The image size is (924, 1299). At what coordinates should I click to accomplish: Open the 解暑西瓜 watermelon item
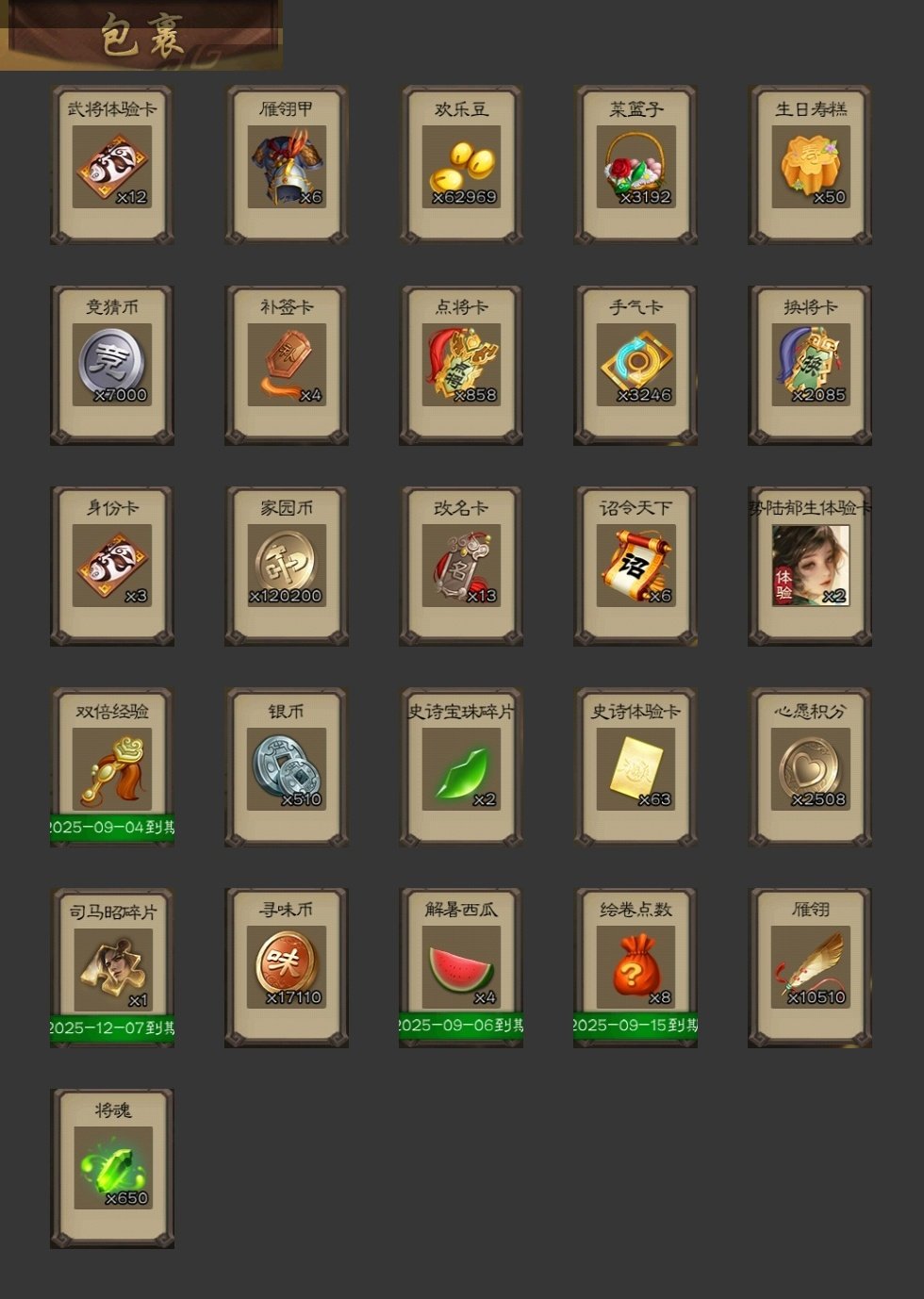[x=461, y=968]
